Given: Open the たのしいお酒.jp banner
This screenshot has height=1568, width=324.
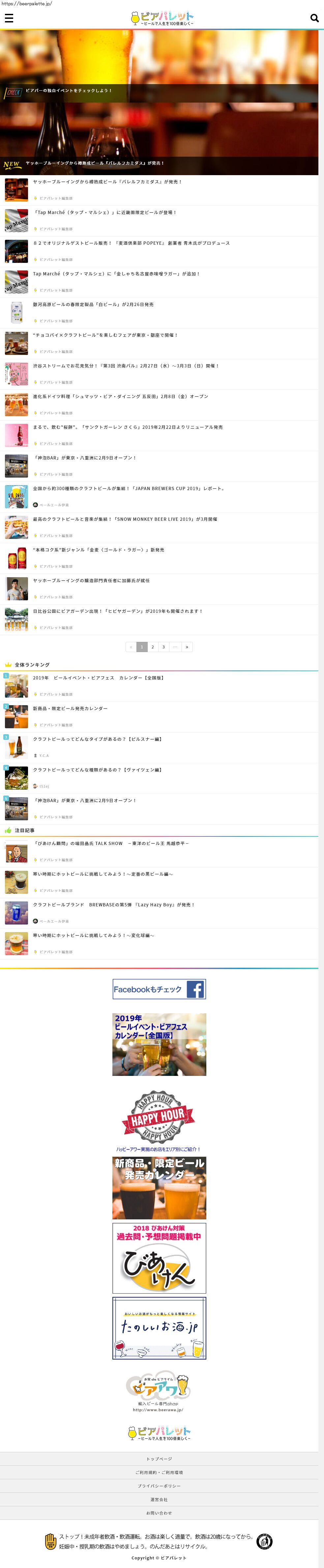Looking at the screenshot, I should 159,1328.
